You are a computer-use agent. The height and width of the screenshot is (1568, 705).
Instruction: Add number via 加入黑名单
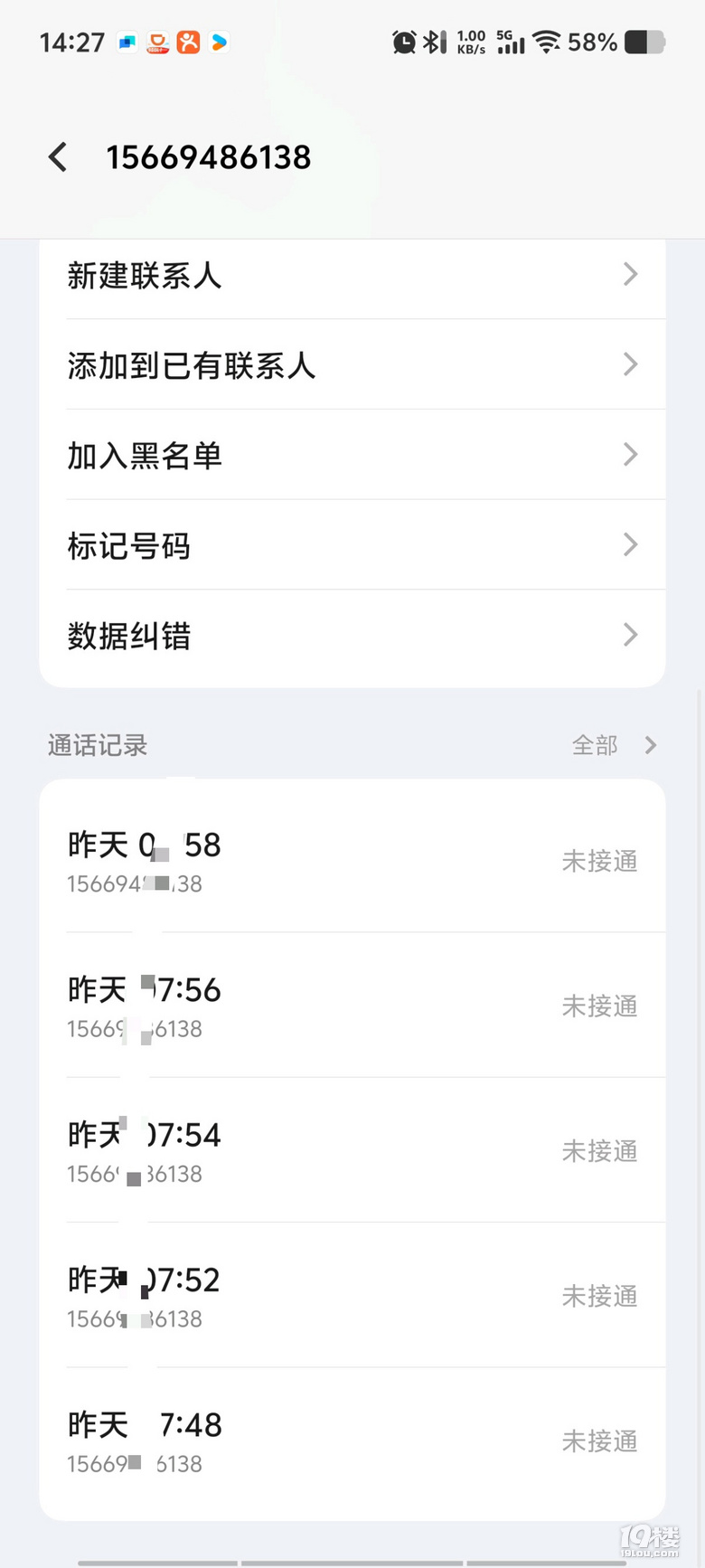pyautogui.click(x=352, y=455)
